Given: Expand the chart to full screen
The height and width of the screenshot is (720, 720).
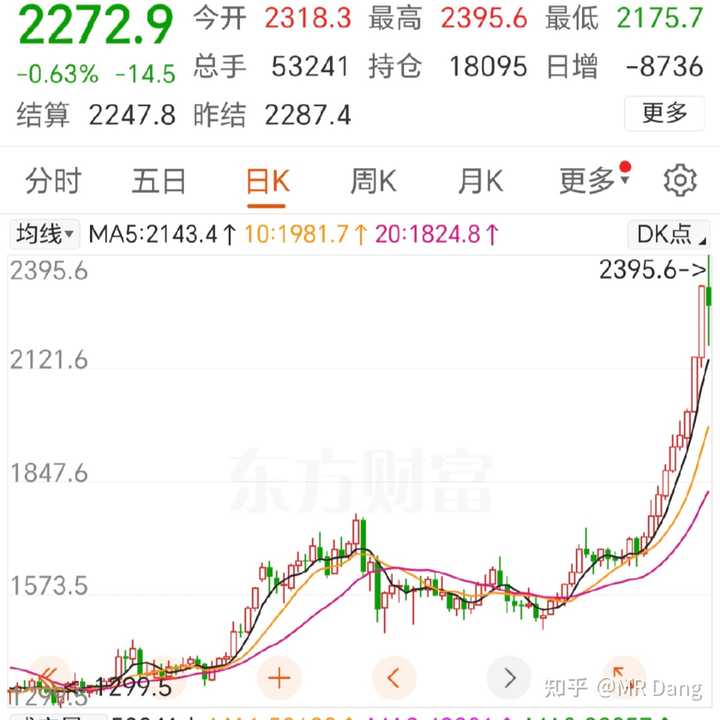Looking at the screenshot, I should pos(623,678).
